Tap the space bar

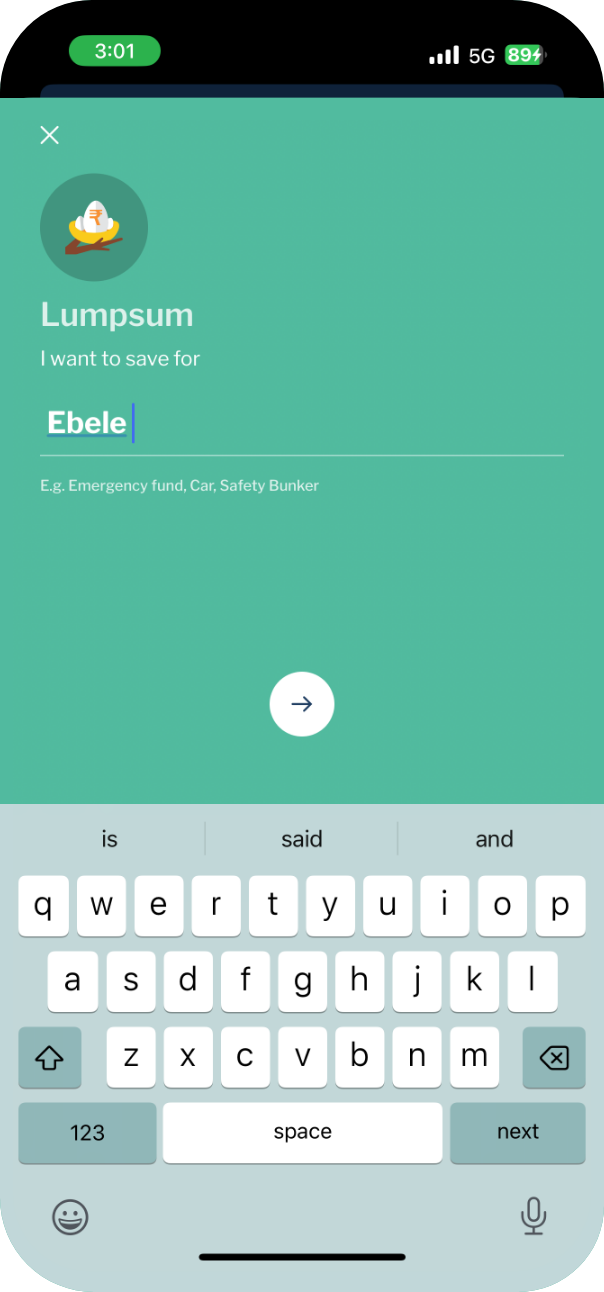point(302,1132)
